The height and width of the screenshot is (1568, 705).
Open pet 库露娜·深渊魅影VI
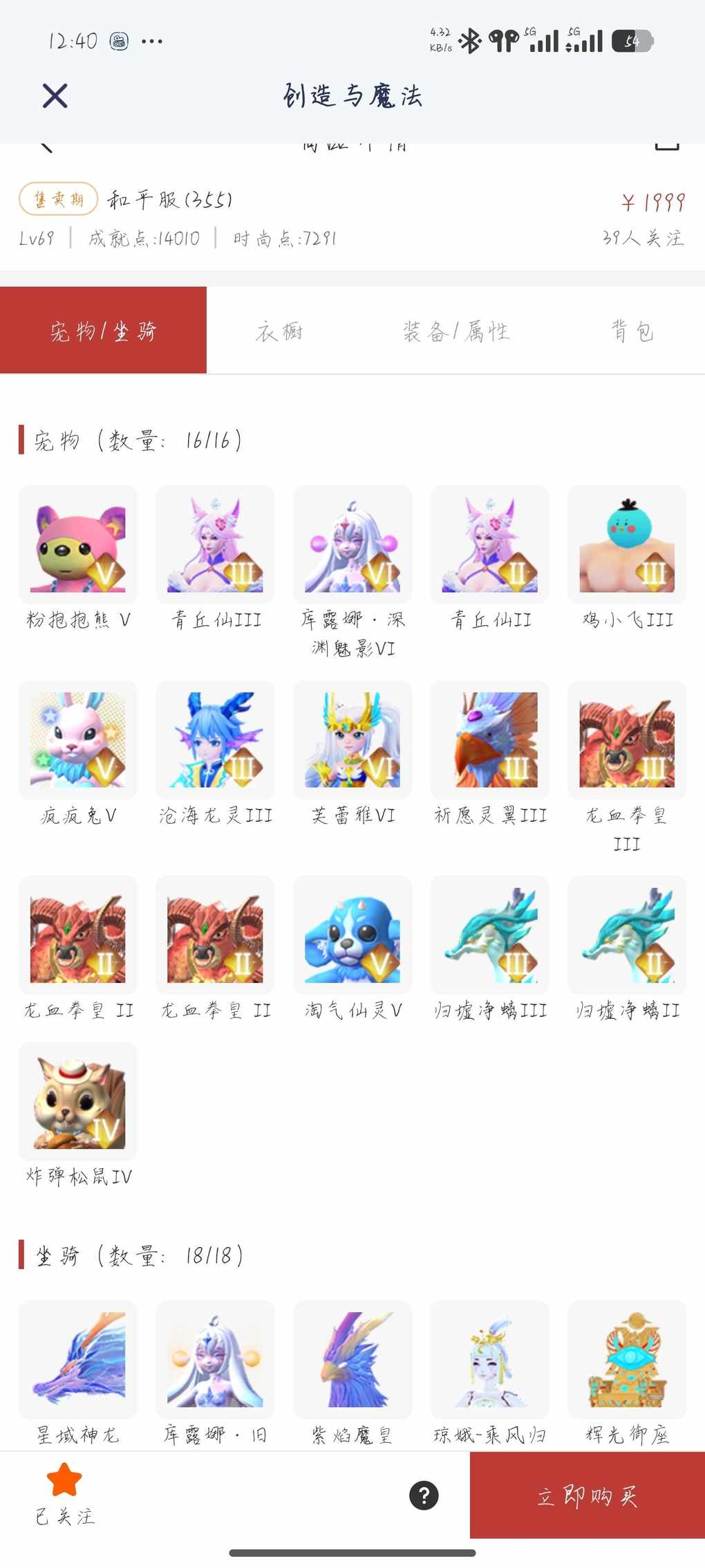pyautogui.click(x=352, y=545)
